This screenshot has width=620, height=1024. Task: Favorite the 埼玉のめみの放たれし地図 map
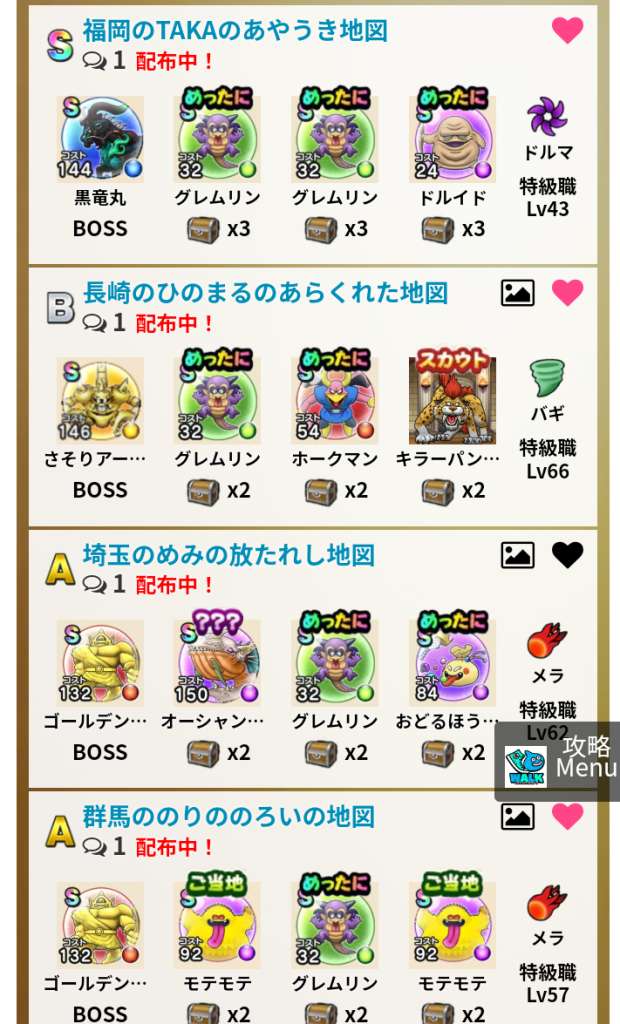pos(567,555)
